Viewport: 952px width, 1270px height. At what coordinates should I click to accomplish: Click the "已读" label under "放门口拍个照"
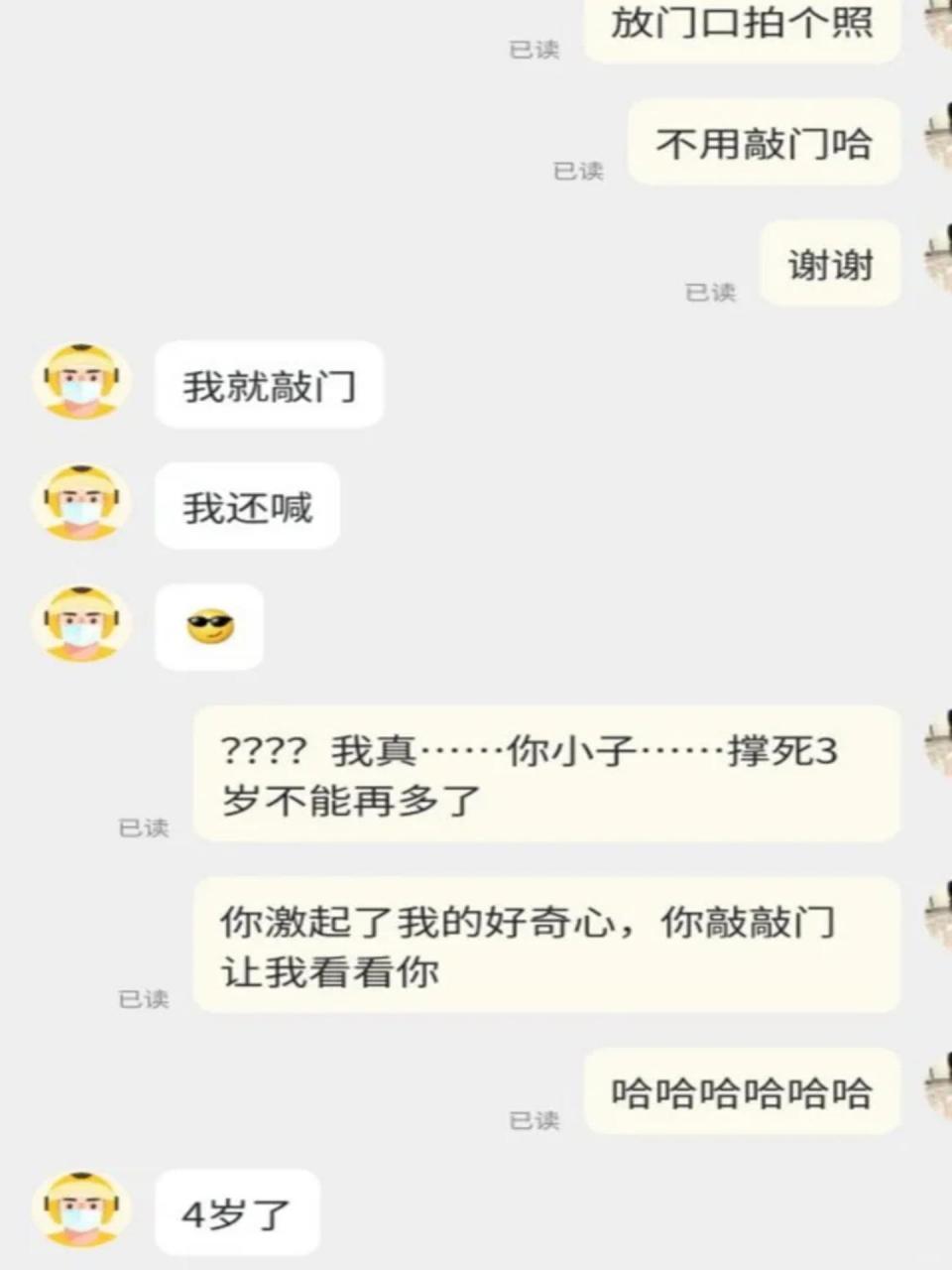pyautogui.click(x=535, y=49)
